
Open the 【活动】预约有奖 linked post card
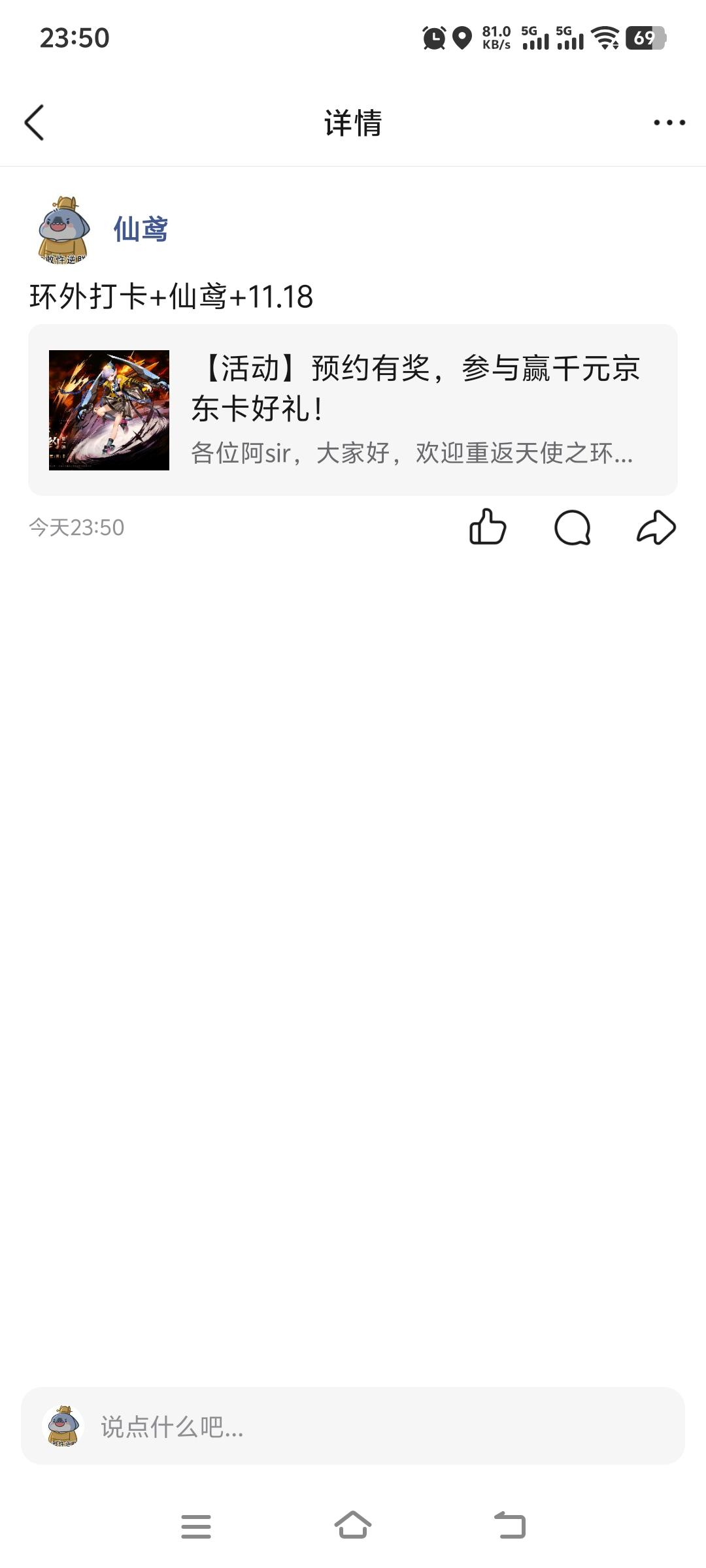pyautogui.click(x=353, y=410)
